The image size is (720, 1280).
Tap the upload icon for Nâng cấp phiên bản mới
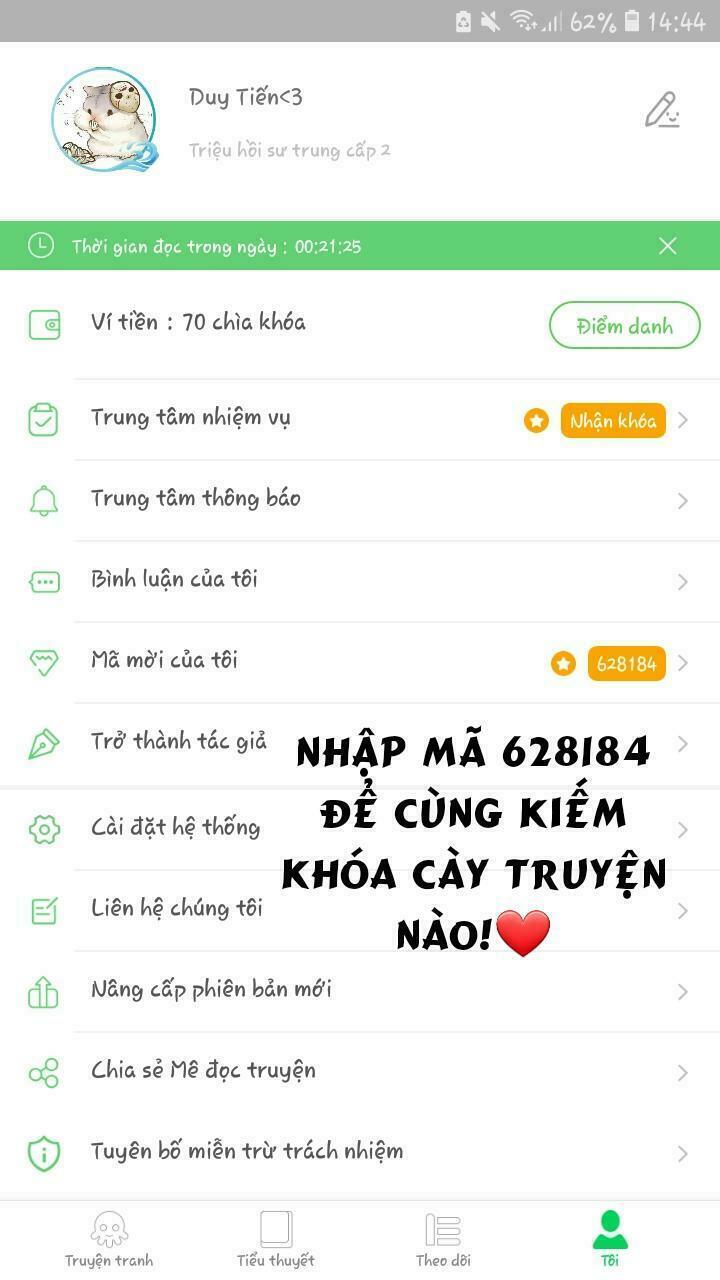click(44, 990)
